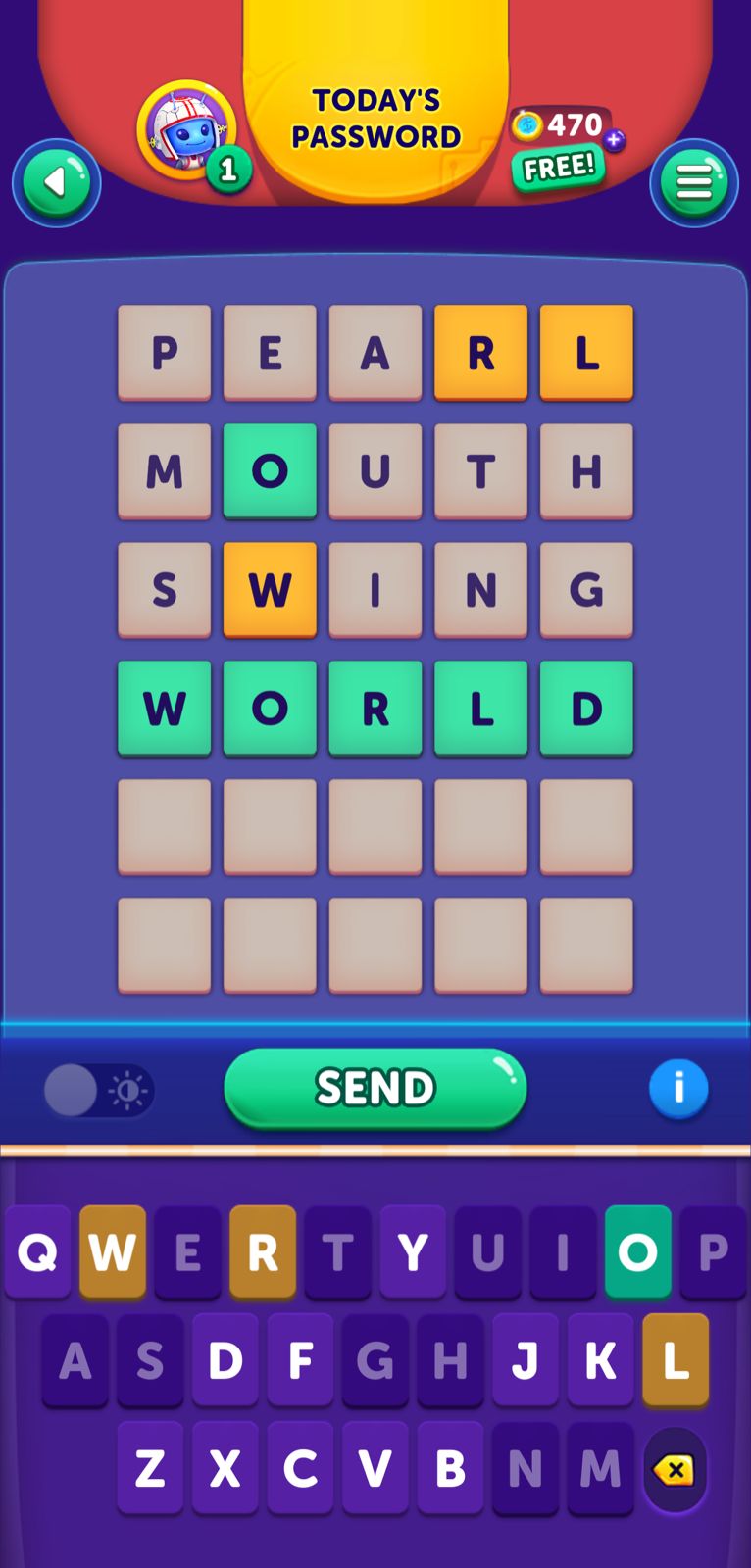Tap the yellow W key
Viewport: 751px width, 1568px height.
pos(113,1251)
